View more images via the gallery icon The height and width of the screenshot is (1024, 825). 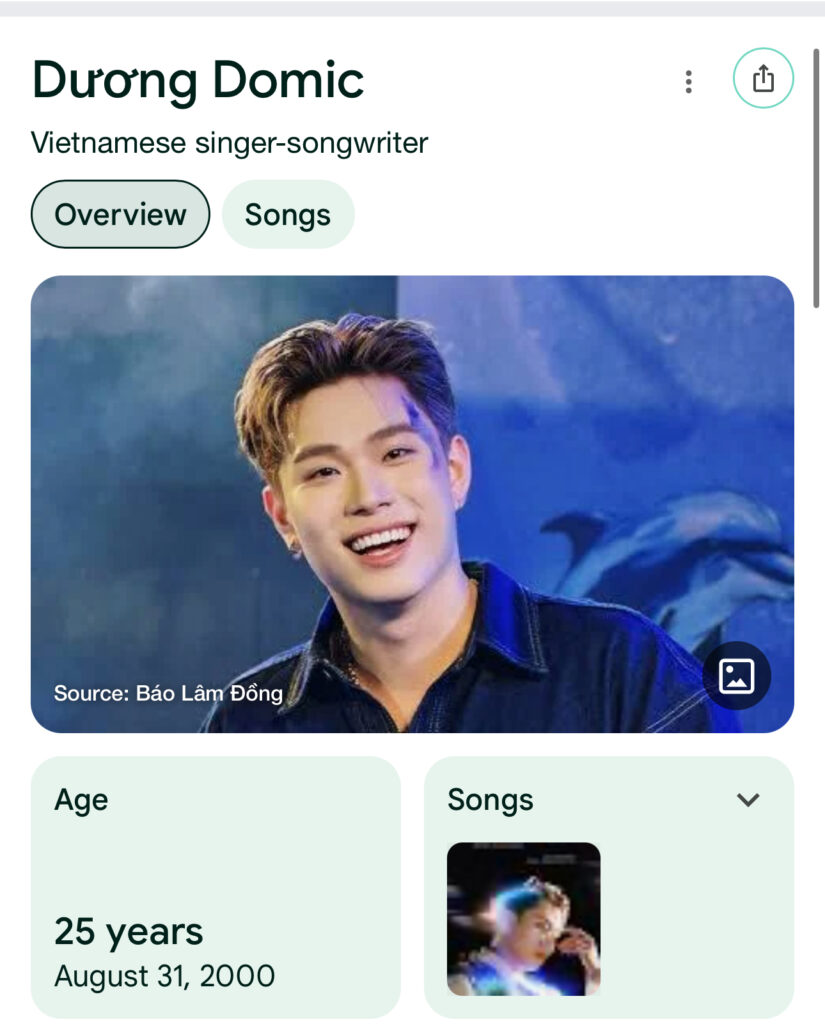click(736, 676)
